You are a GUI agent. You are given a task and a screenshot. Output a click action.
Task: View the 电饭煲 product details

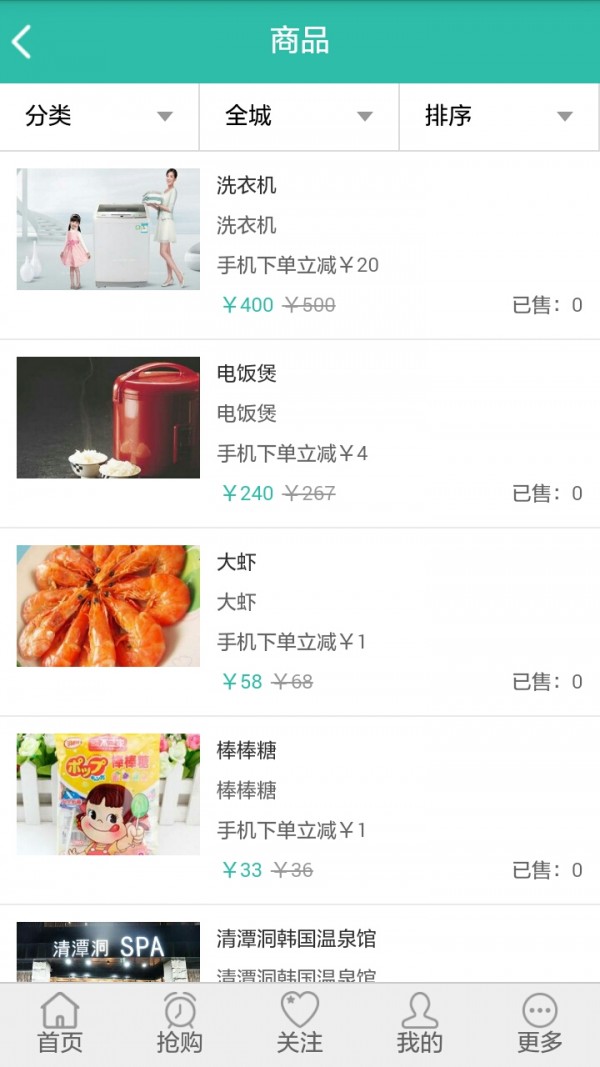[x=300, y=433]
